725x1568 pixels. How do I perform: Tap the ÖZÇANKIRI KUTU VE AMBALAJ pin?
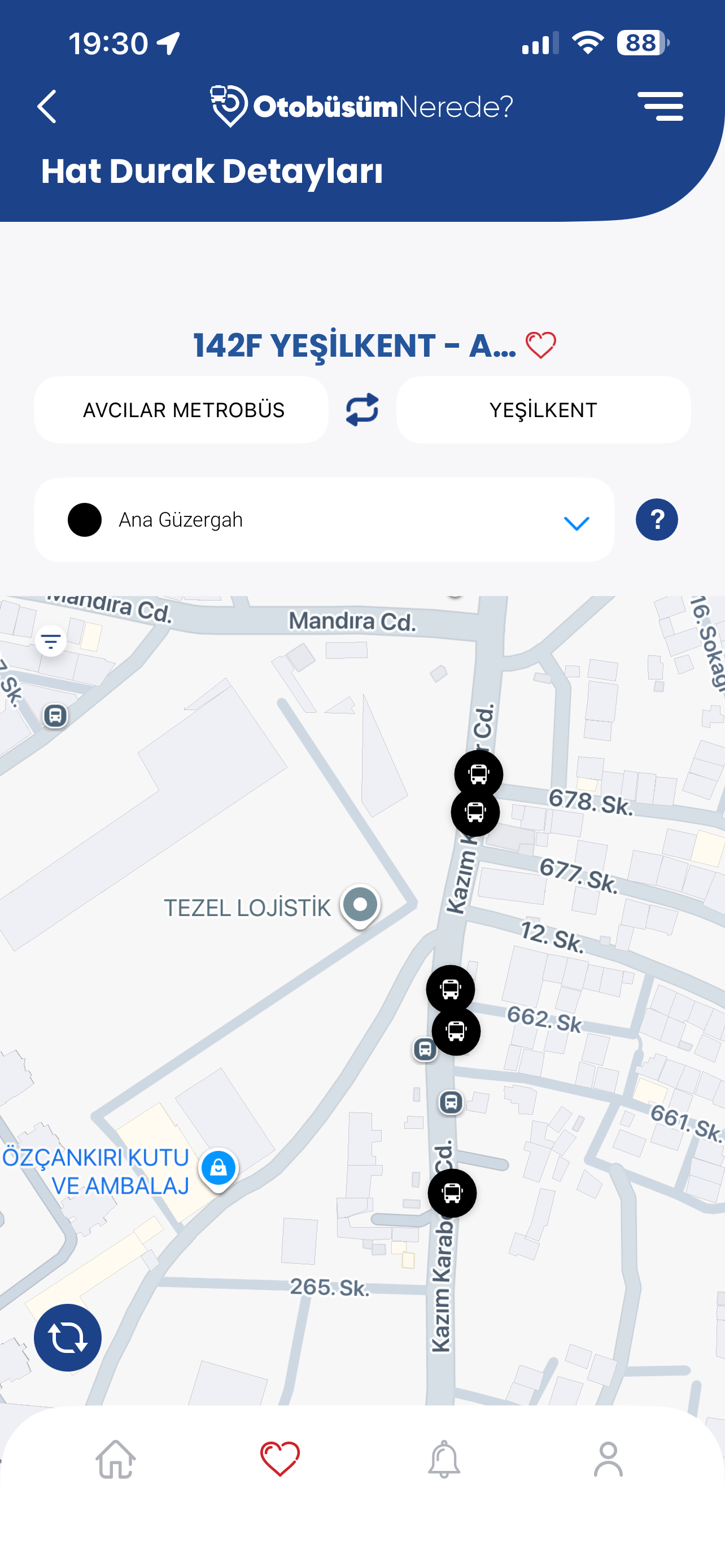point(218,1167)
